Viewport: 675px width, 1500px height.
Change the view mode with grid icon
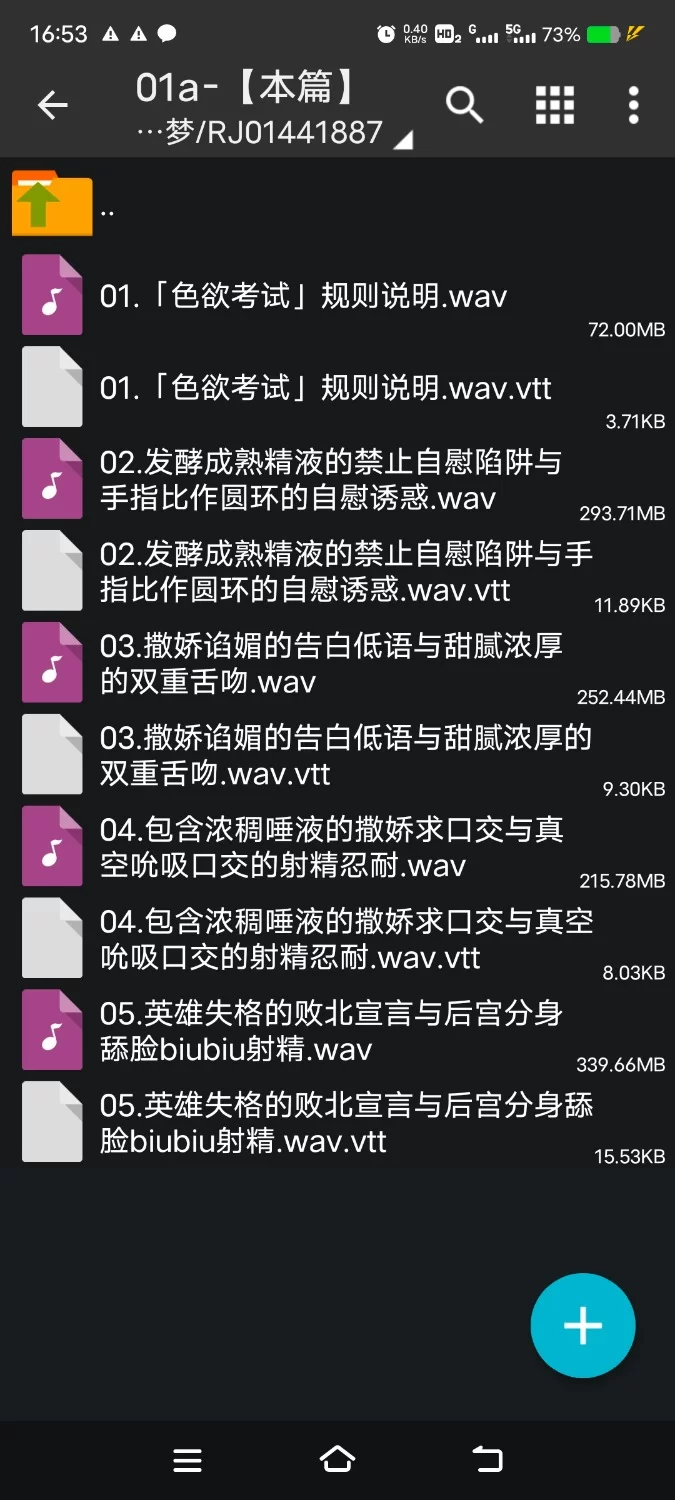(x=555, y=105)
